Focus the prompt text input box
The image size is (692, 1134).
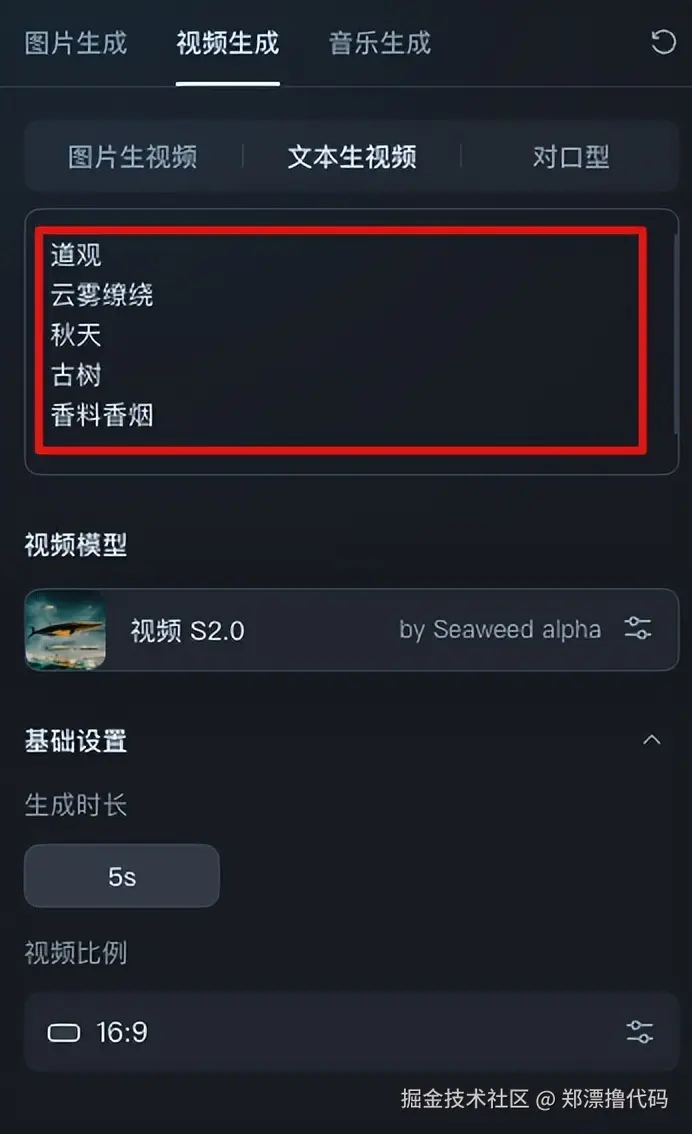pos(340,338)
